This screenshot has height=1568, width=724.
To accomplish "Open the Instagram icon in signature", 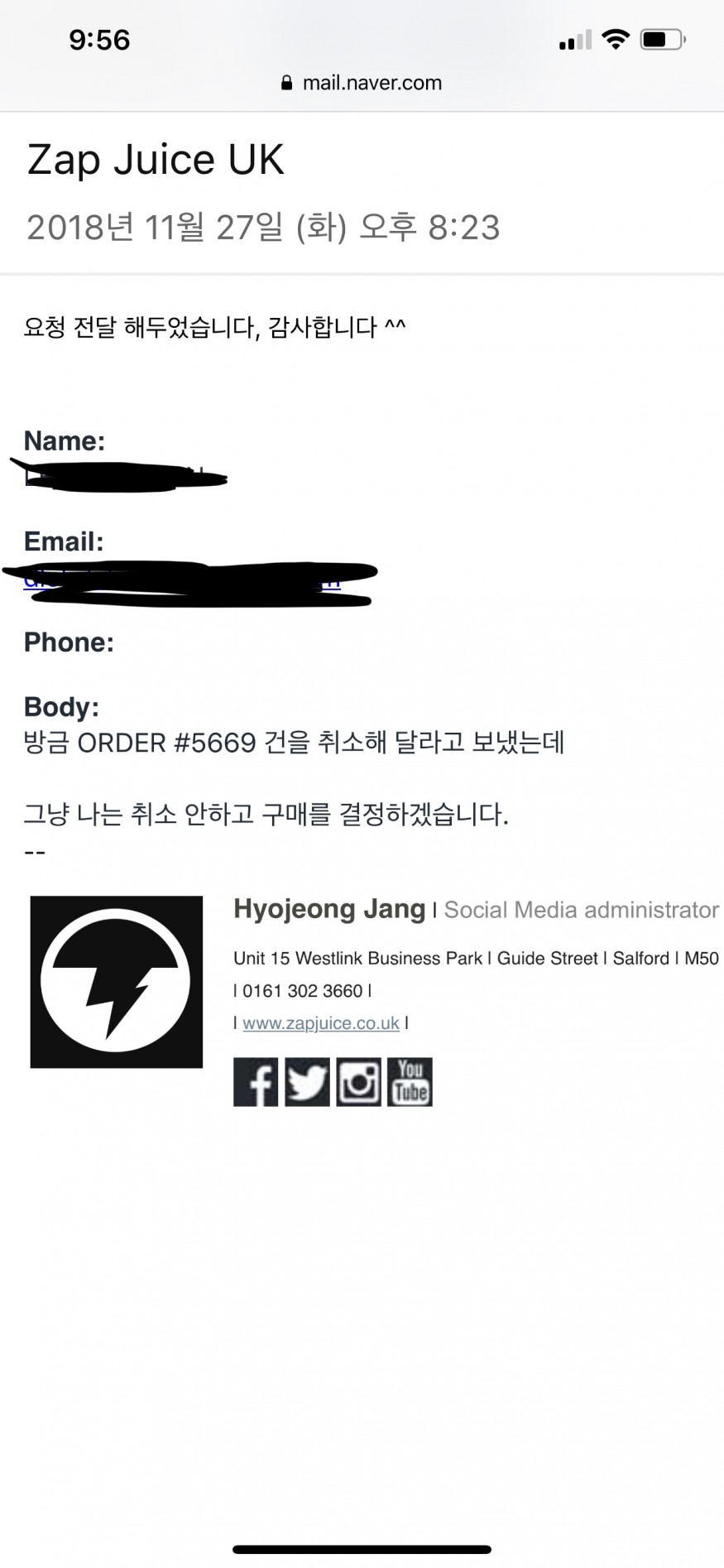I will click(359, 1082).
